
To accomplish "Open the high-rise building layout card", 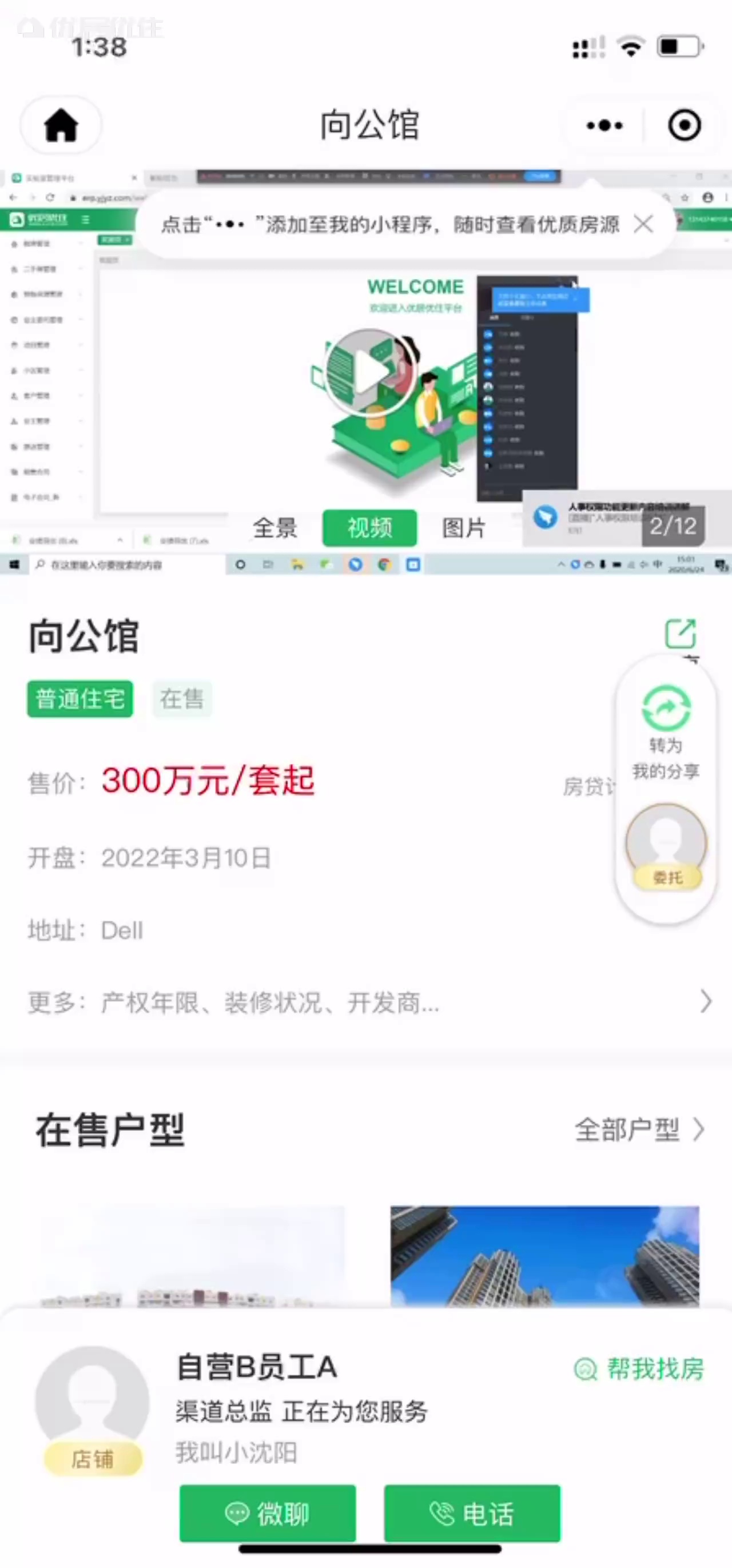I will [x=544, y=1255].
